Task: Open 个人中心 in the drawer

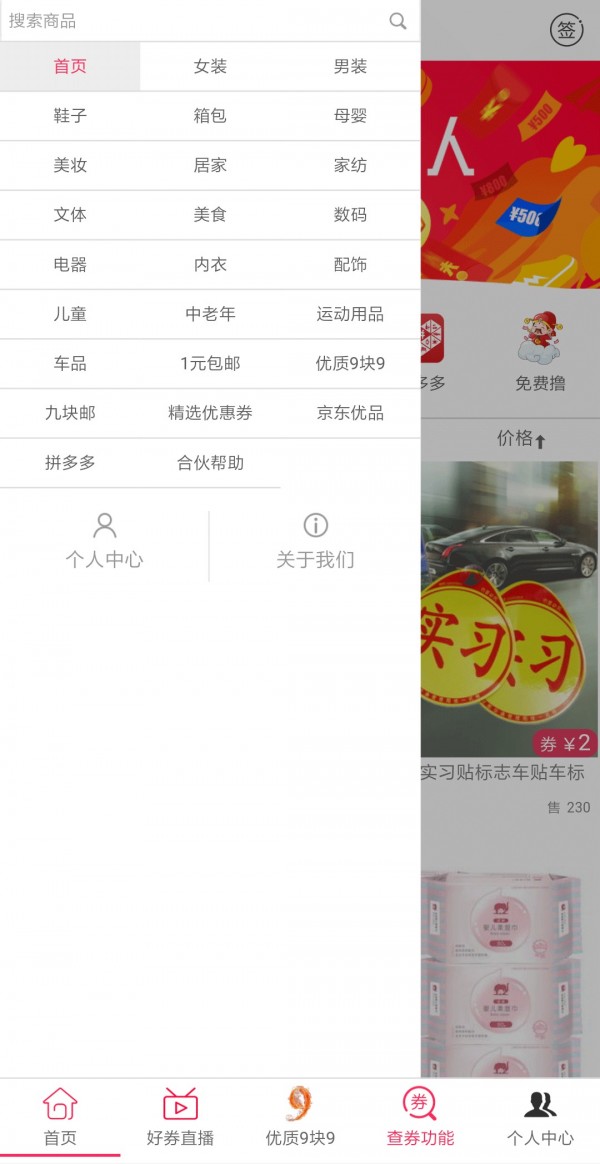Action: pyautogui.click(x=104, y=542)
